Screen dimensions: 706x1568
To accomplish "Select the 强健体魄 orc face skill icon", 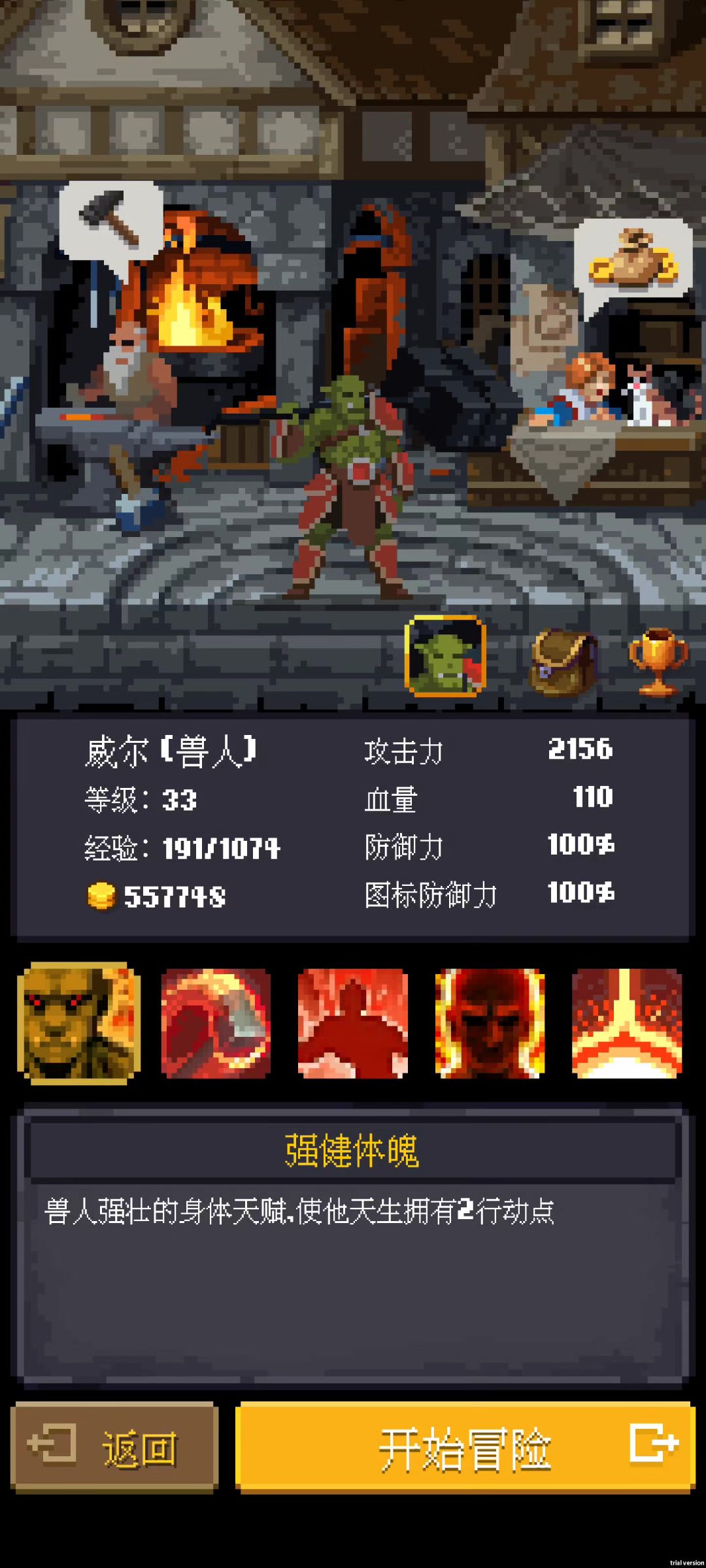I will pyautogui.click(x=78, y=1024).
